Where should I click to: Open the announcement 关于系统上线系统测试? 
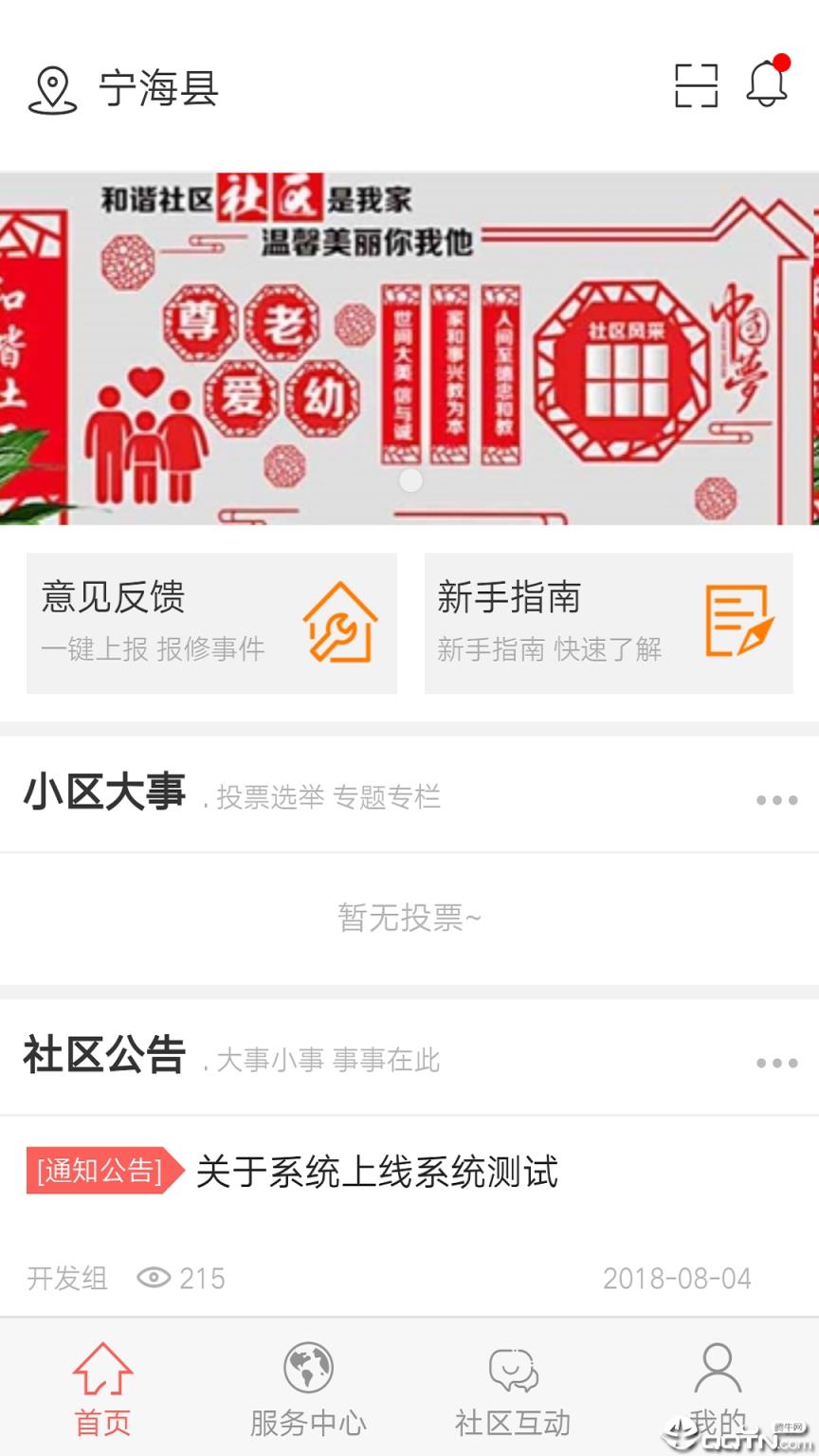(x=375, y=1174)
